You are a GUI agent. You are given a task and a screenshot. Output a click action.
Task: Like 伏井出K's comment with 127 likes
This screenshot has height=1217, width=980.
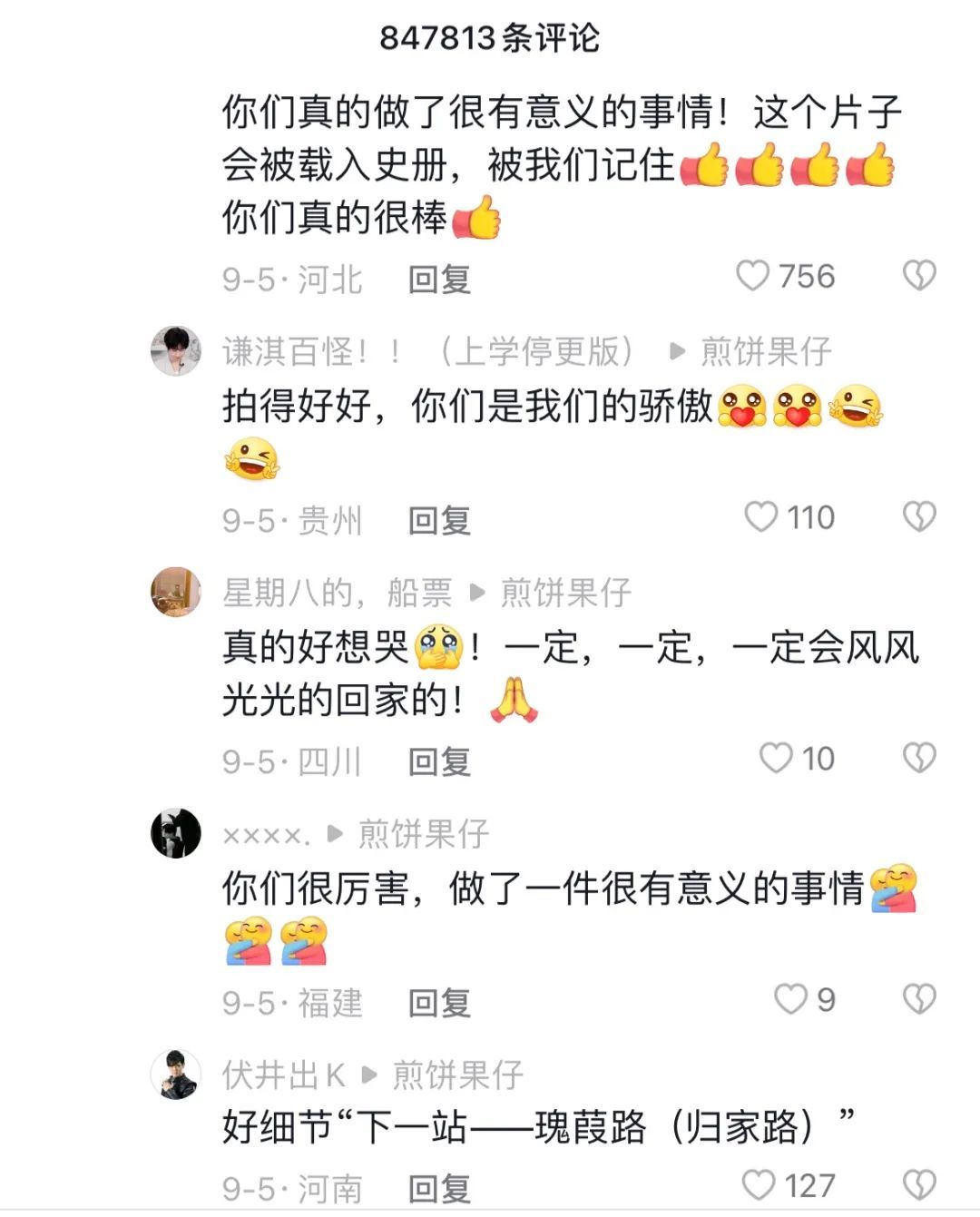tap(759, 1184)
